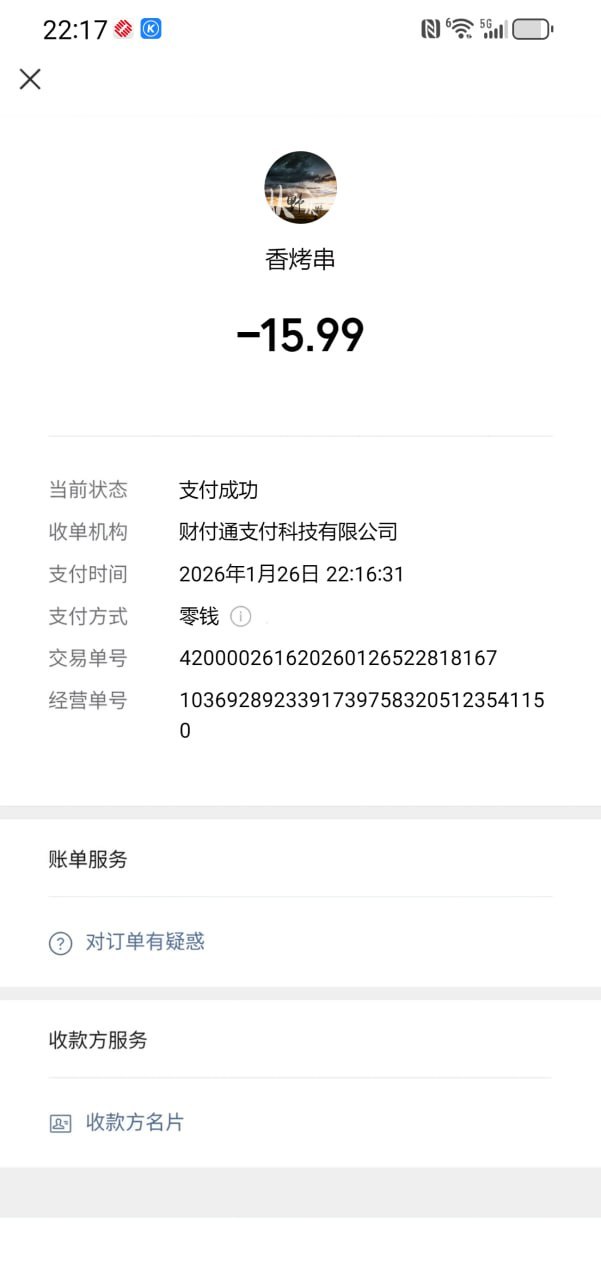Tap the 香烤串 merchant avatar

(x=300, y=187)
